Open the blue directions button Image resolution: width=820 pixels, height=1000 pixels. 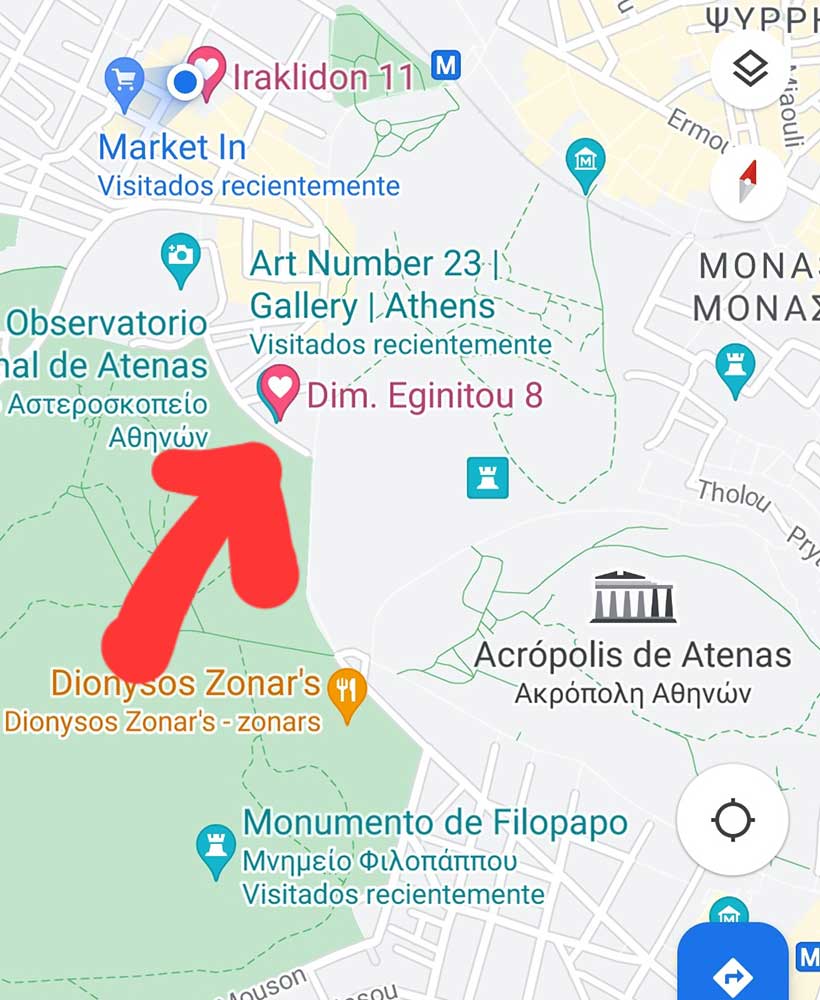(733, 970)
